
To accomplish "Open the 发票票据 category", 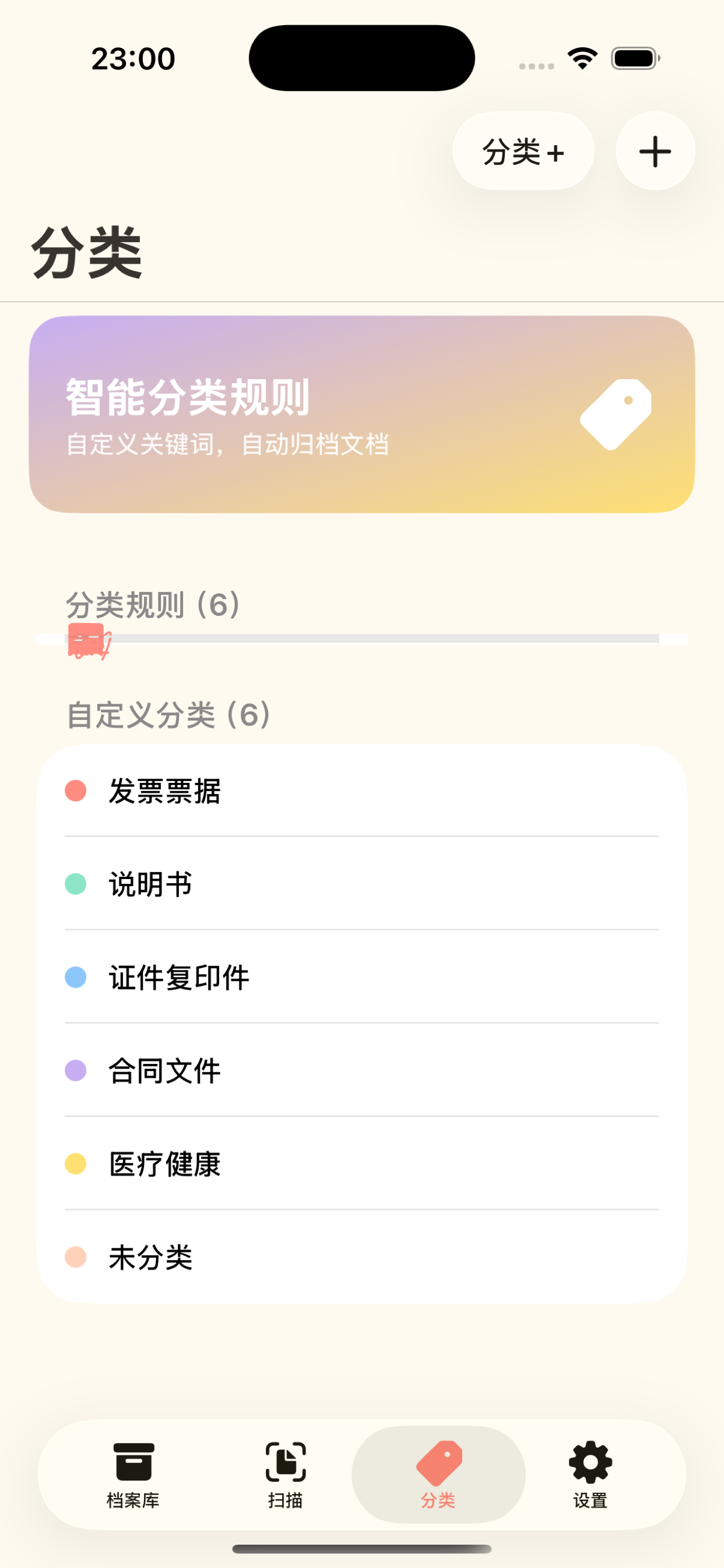I will (x=362, y=790).
